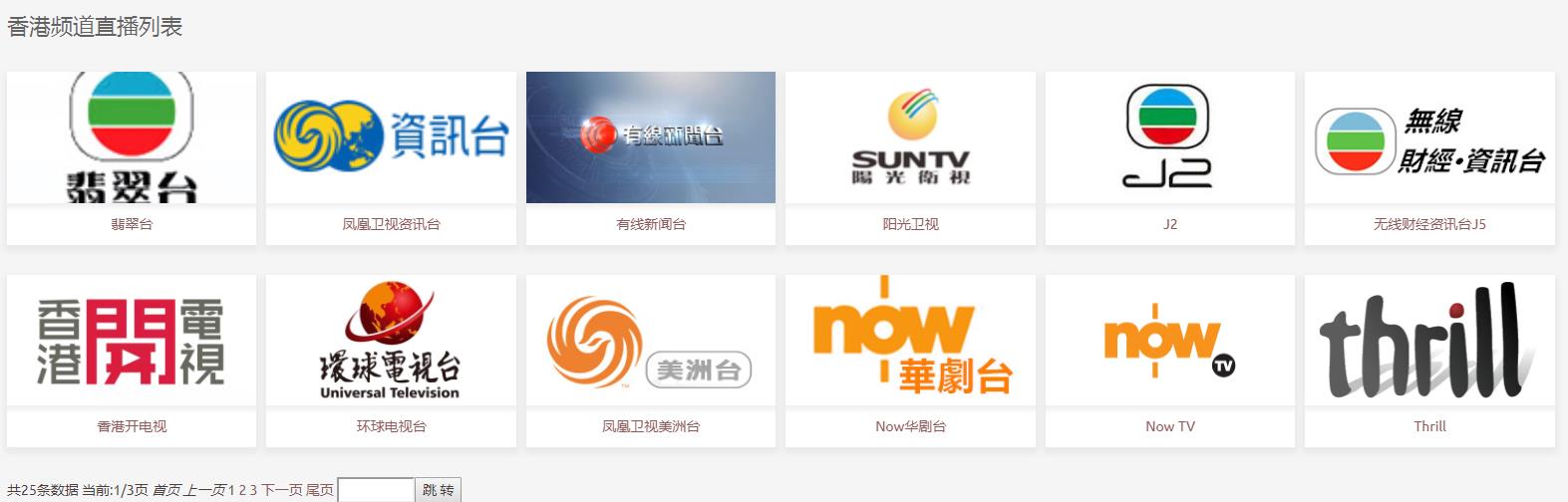This screenshot has width=1568, height=502.
Task: Tap the 跳转 jump button
Action: pyautogui.click(x=438, y=490)
